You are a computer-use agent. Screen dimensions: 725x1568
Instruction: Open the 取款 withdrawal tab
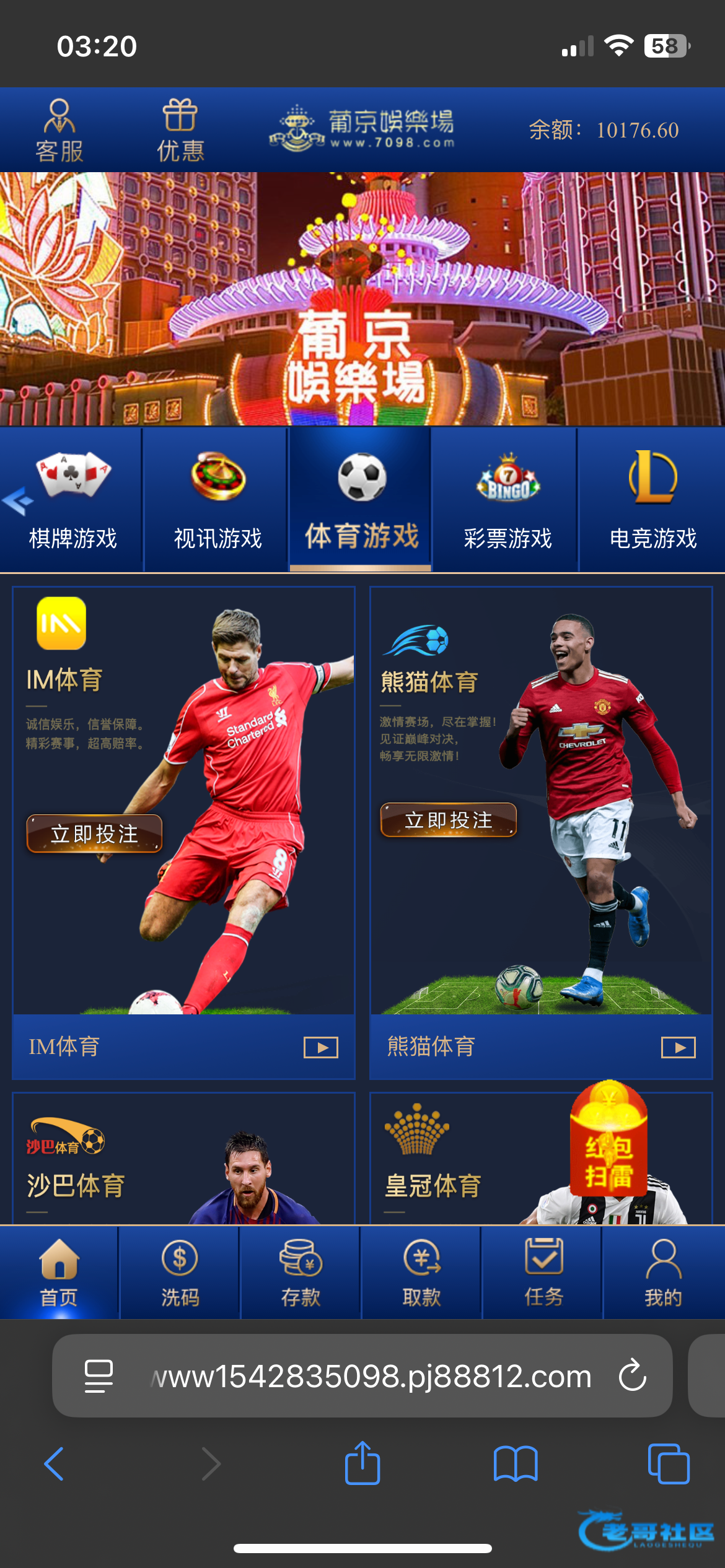pos(421,1273)
